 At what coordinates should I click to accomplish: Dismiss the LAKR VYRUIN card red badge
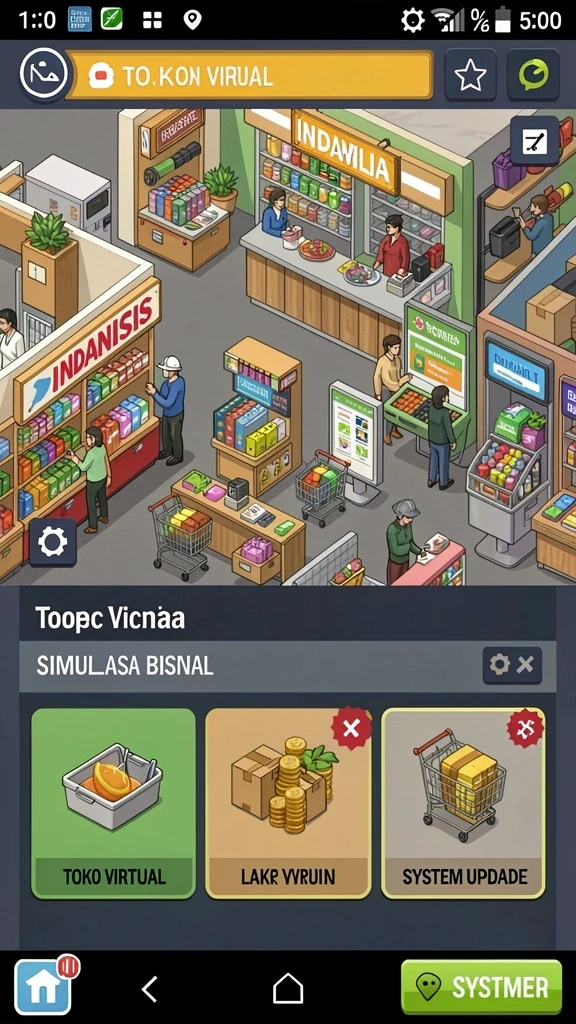point(351,728)
